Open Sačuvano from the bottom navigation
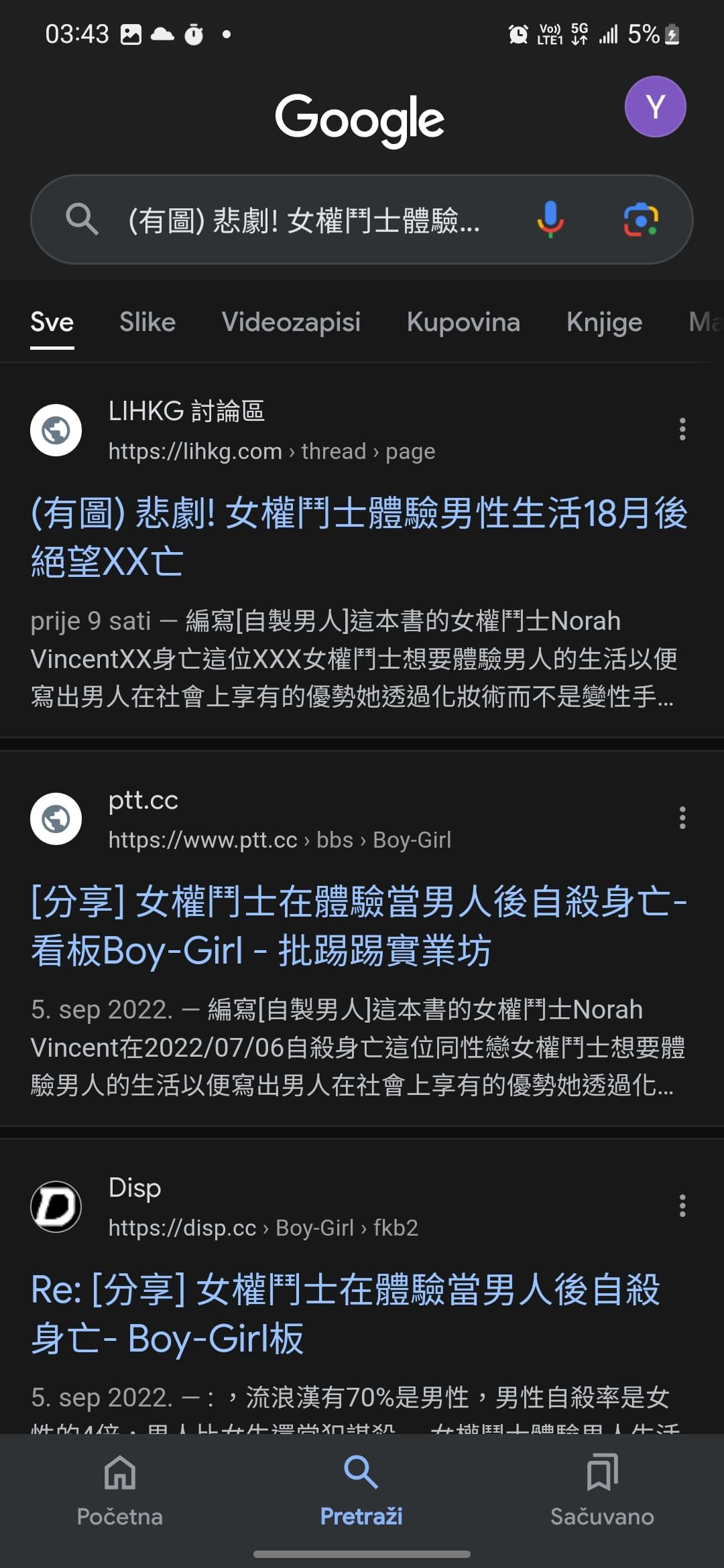 (602, 1494)
